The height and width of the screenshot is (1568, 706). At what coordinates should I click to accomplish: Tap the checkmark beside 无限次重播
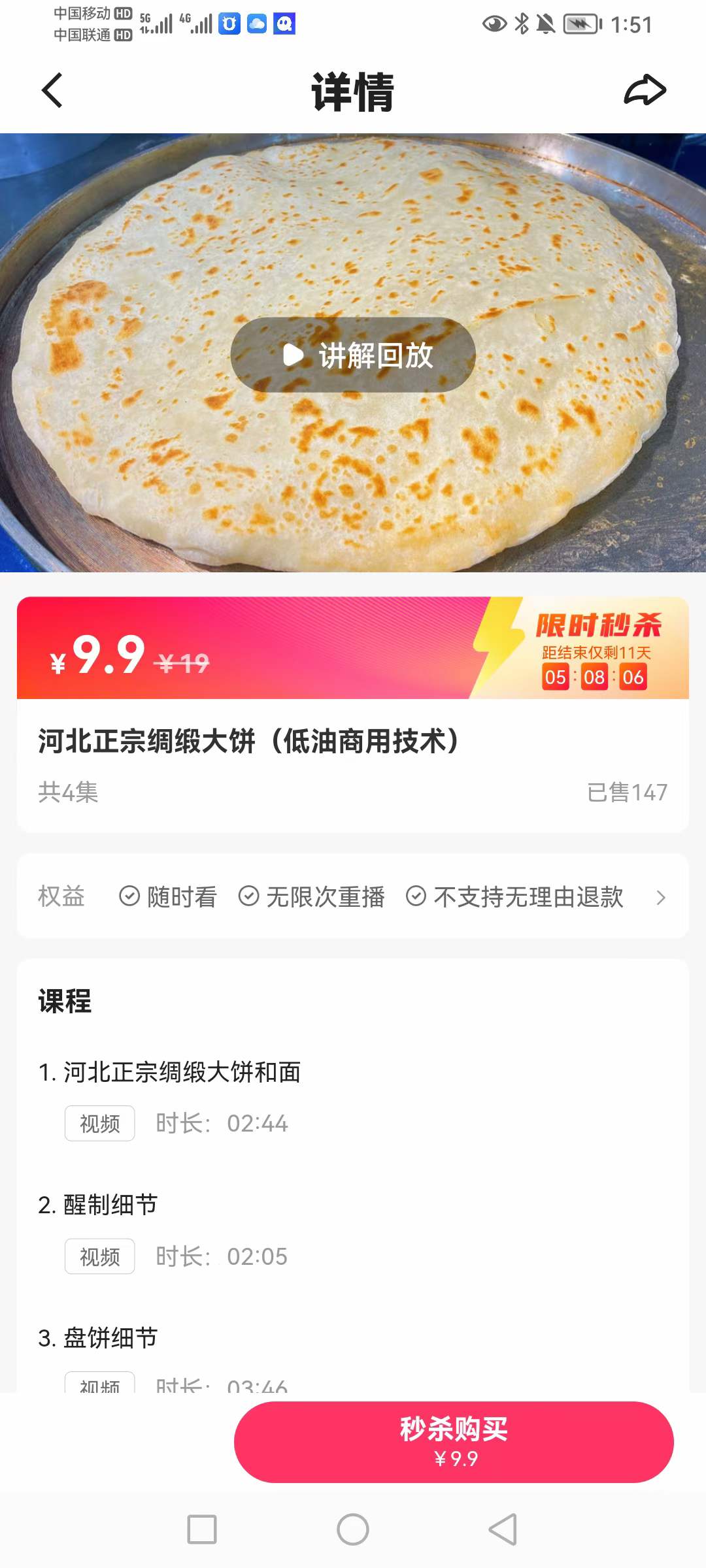tap(249, 896)
